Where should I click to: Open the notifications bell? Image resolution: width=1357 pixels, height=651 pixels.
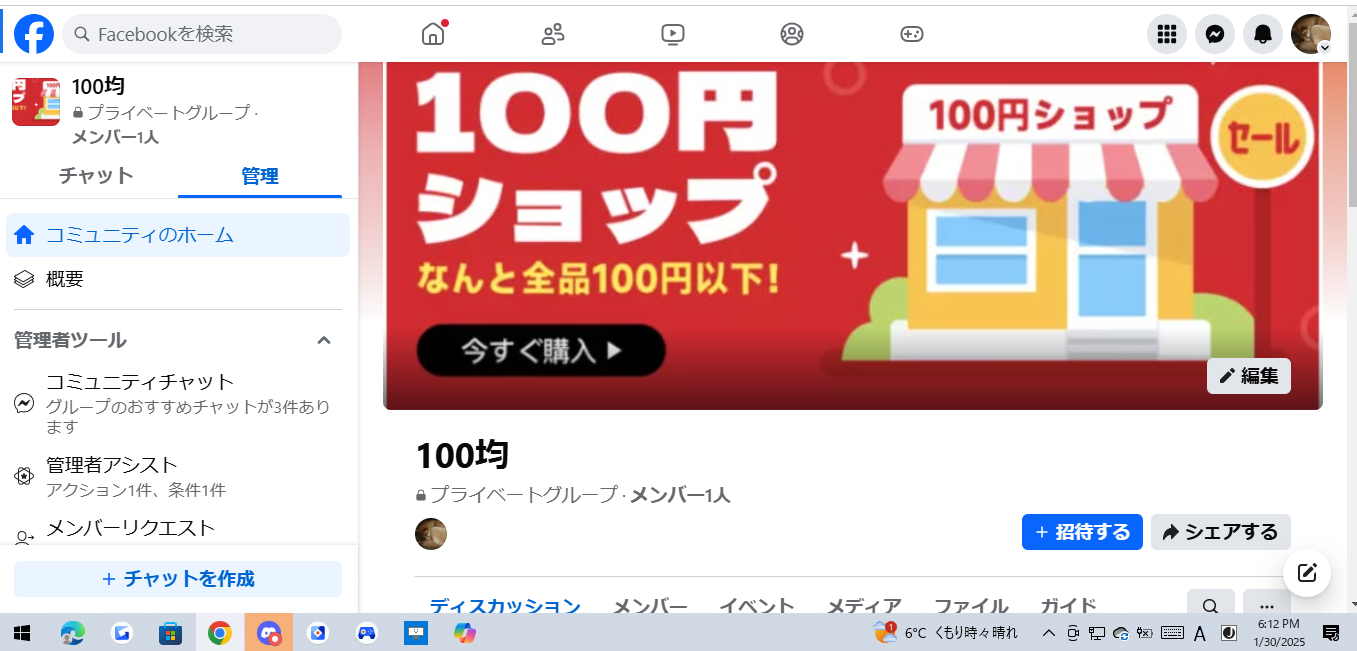[1263, 34]
